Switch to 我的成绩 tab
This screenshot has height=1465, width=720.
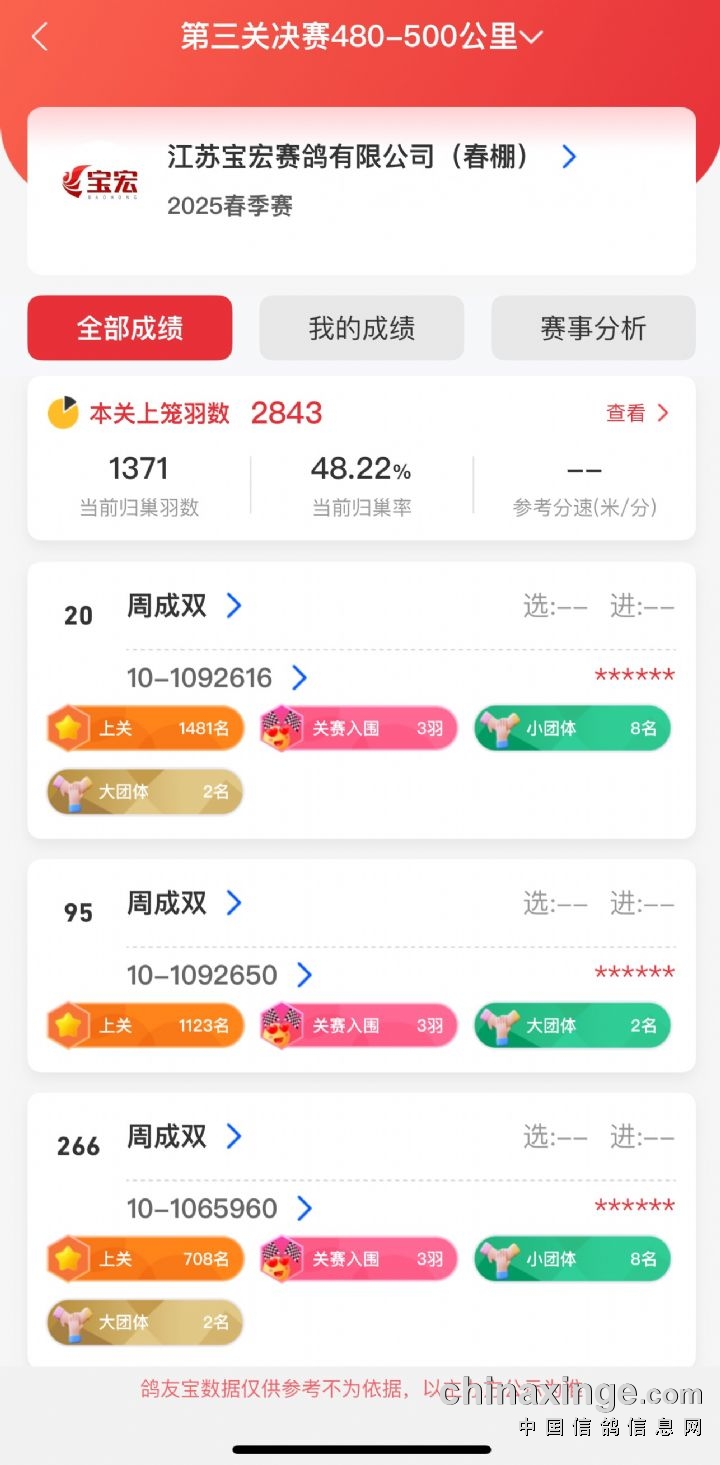click(362, 328)
